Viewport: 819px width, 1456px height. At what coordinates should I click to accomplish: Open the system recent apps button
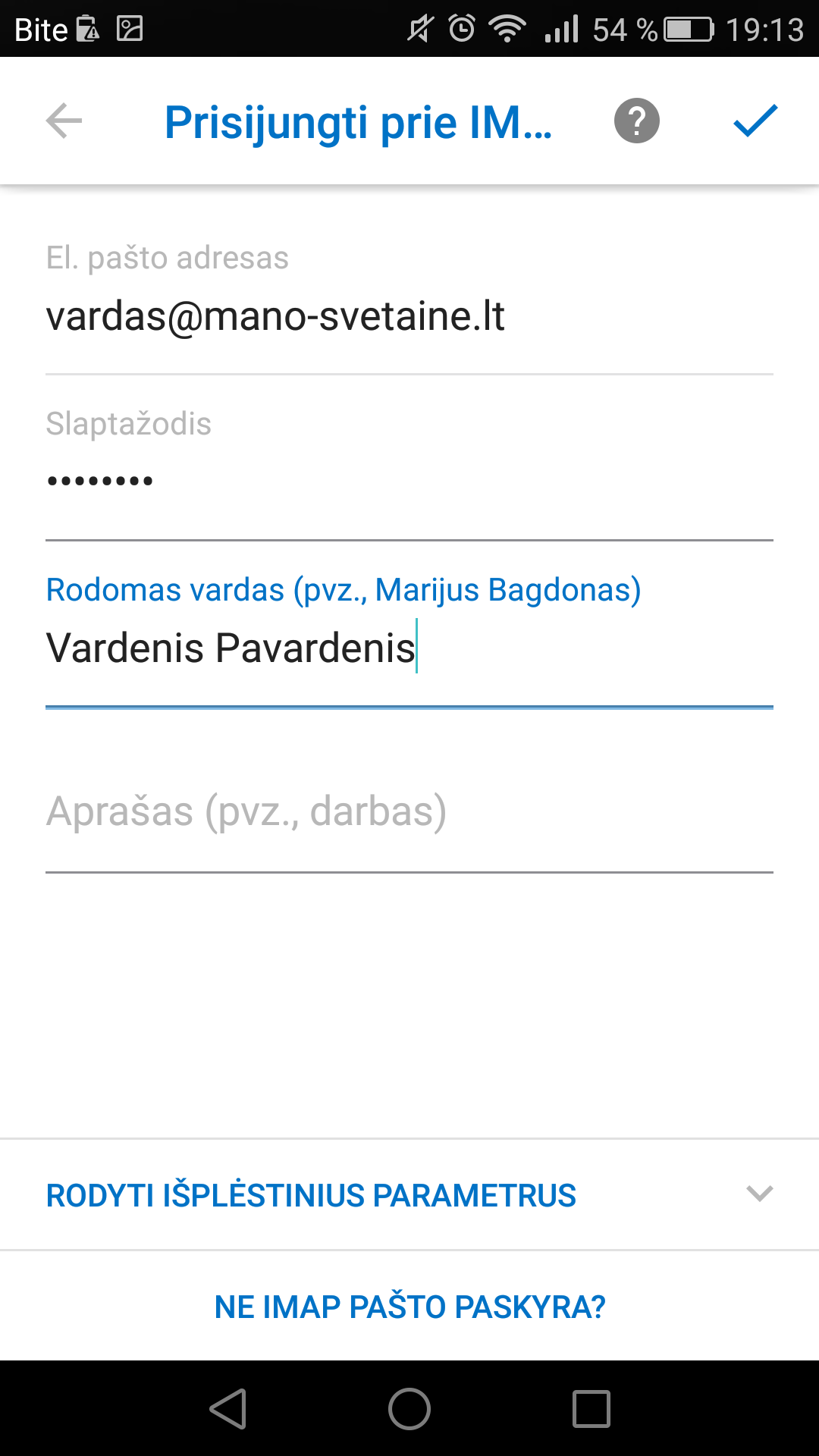[591, 1409]
